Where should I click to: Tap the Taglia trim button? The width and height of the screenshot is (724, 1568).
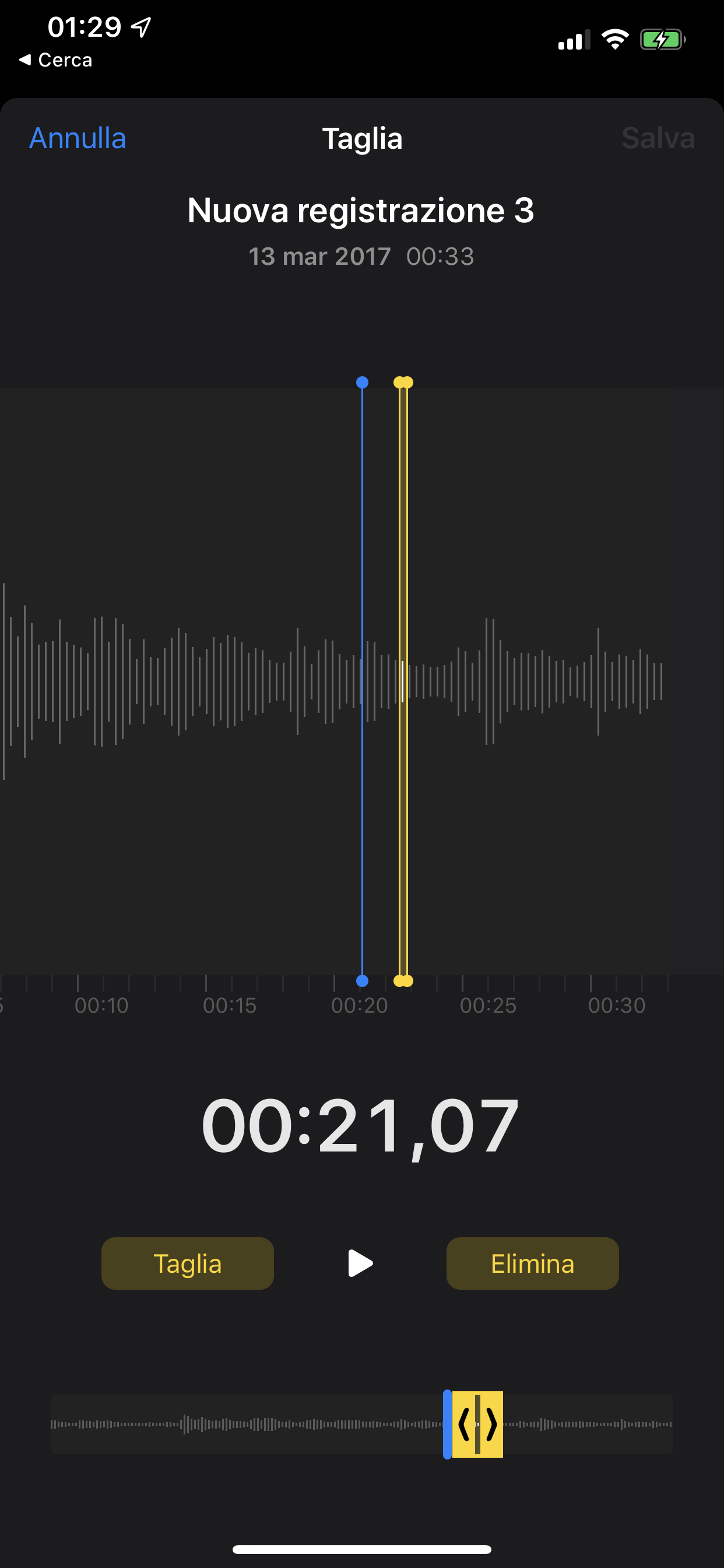click(187, 1263)
